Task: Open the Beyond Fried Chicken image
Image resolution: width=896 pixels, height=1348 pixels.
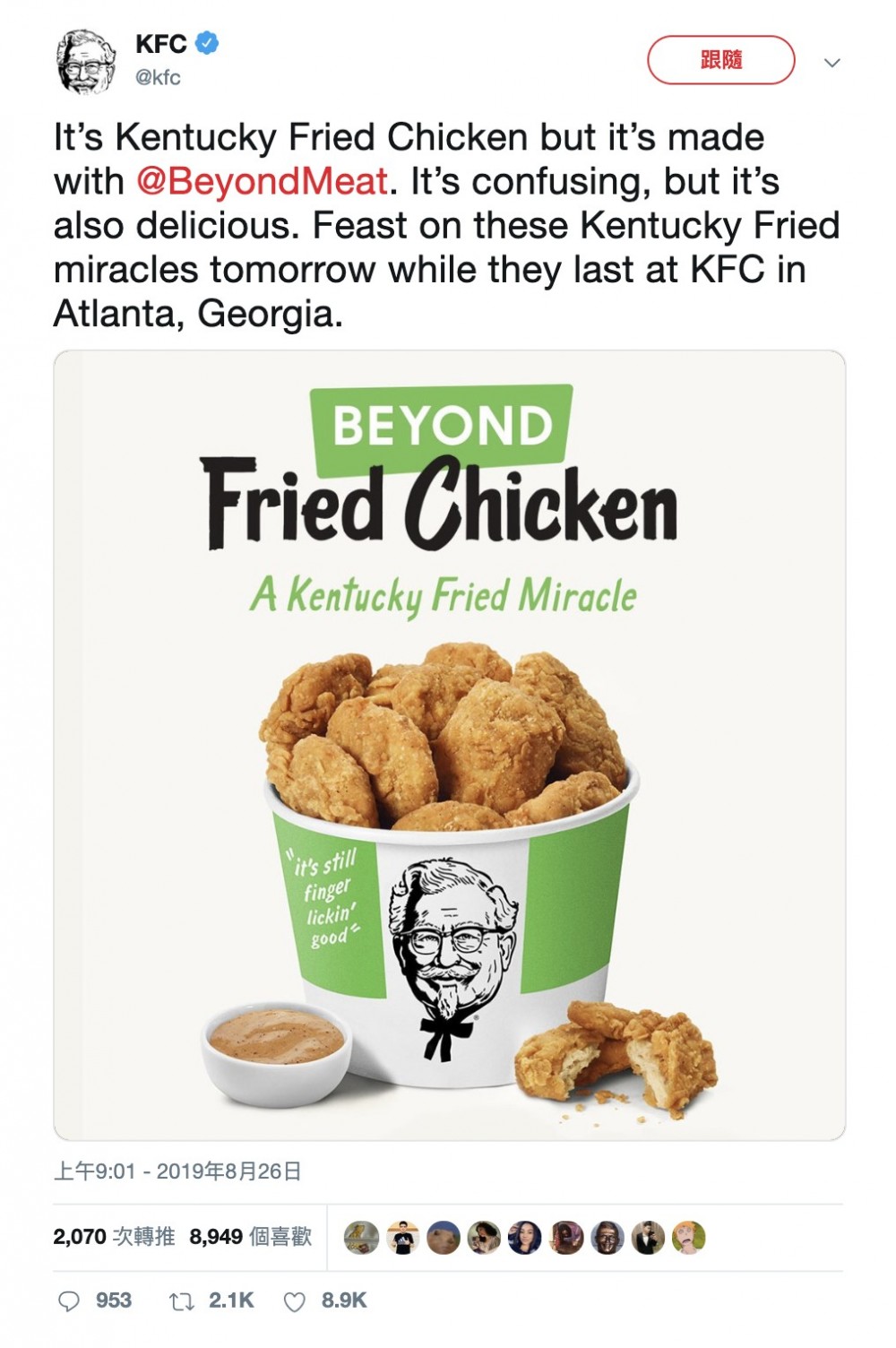Action: (x=449, y=744)
